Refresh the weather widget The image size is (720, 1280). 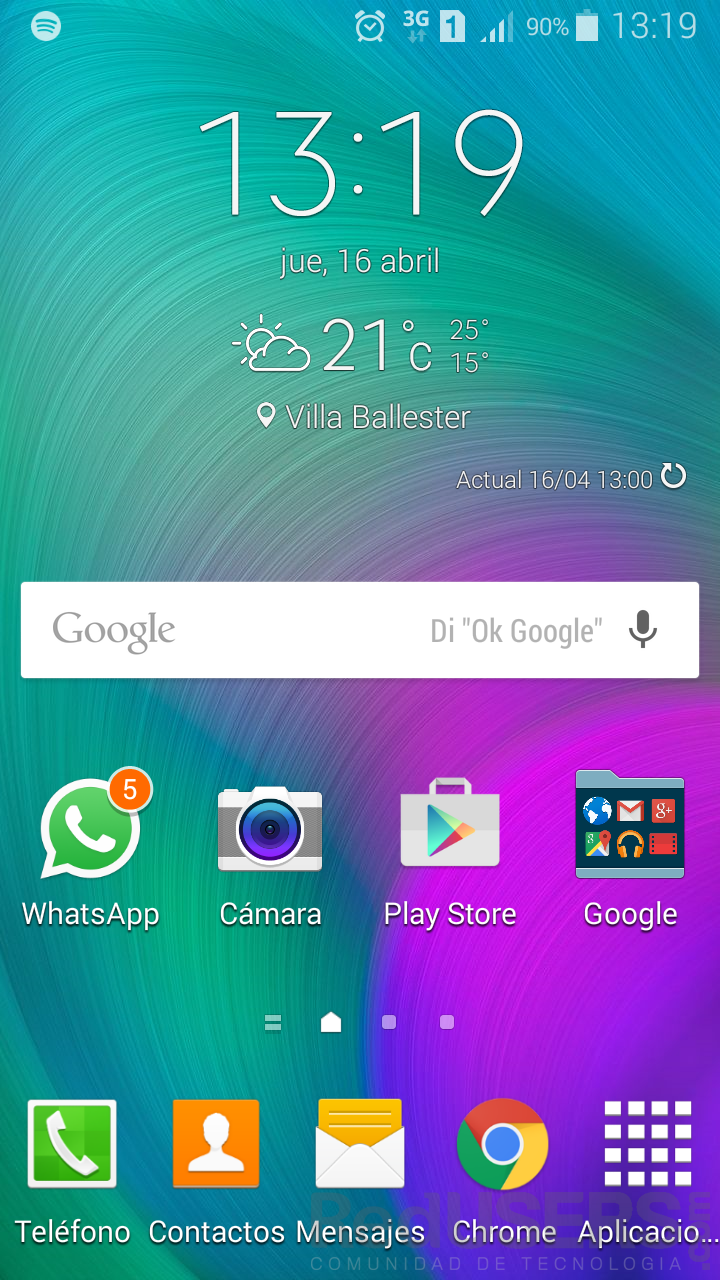pyautogui.click(x=674, y=477)
